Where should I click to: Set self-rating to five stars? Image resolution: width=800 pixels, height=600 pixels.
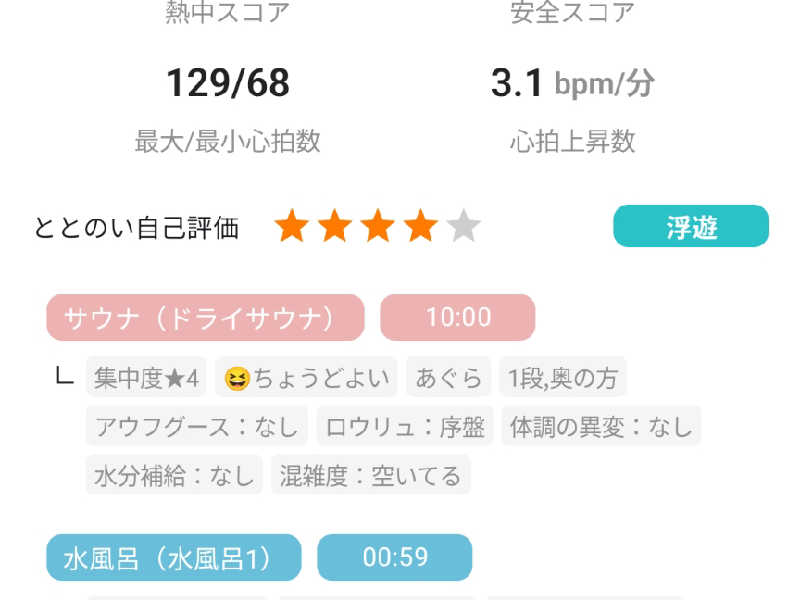click(464, 227)
